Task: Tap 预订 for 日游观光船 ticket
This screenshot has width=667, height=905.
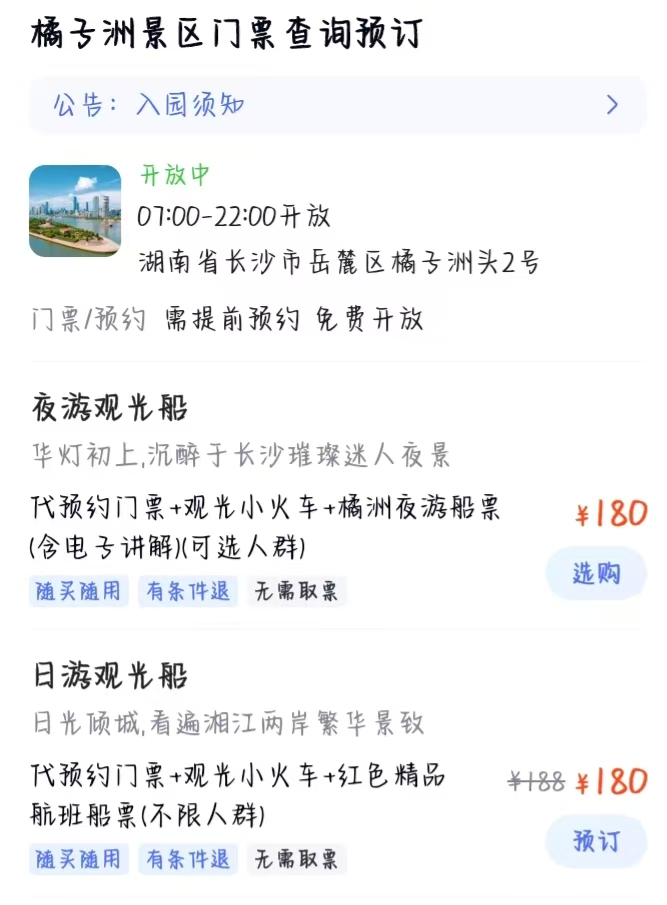Action: [596, 841]
